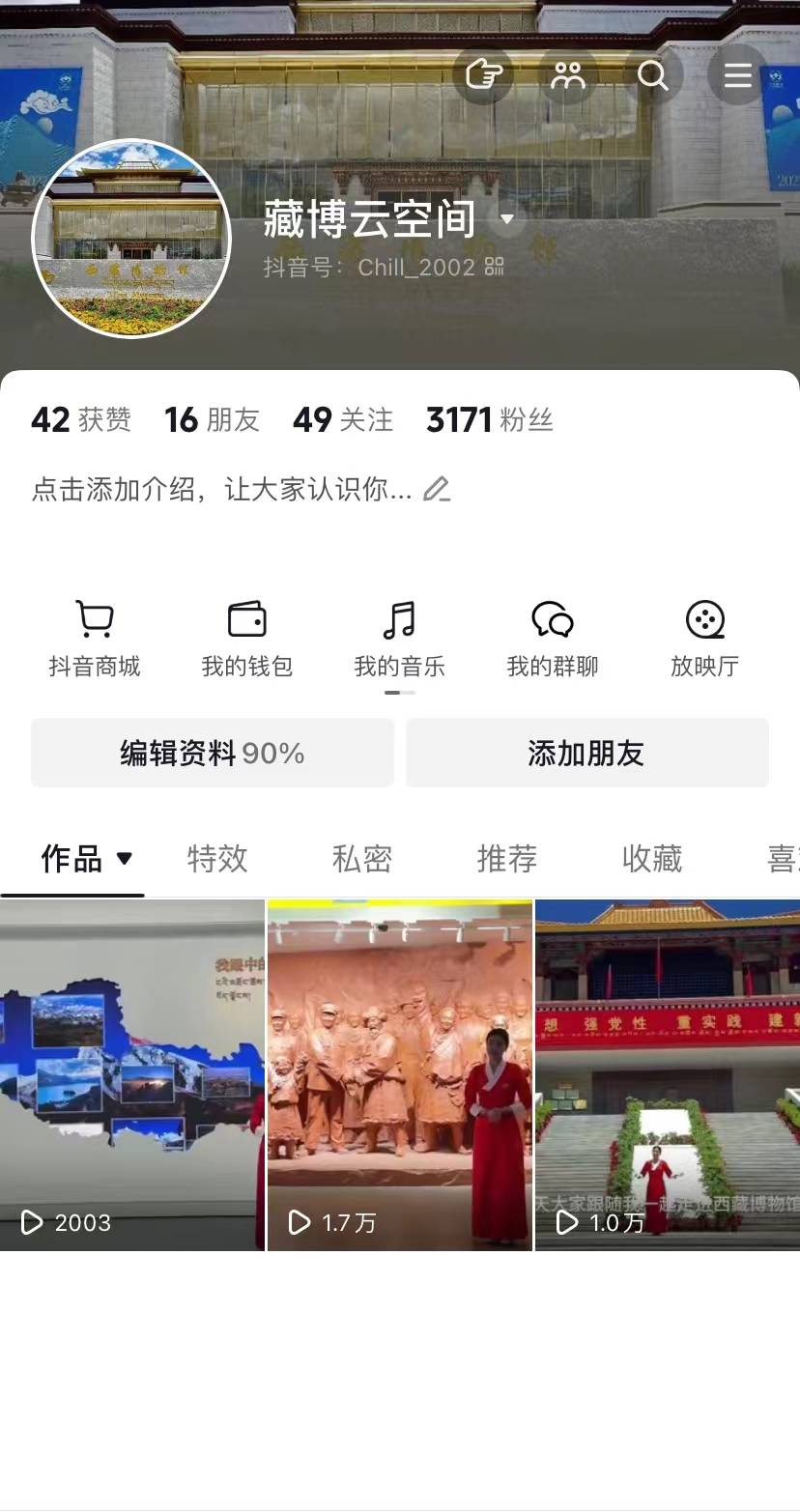The height and width of the screenshot is (1512, 800).
Task: Open 抖音商城 shopping mall
Action: click(x=95, y=640)
